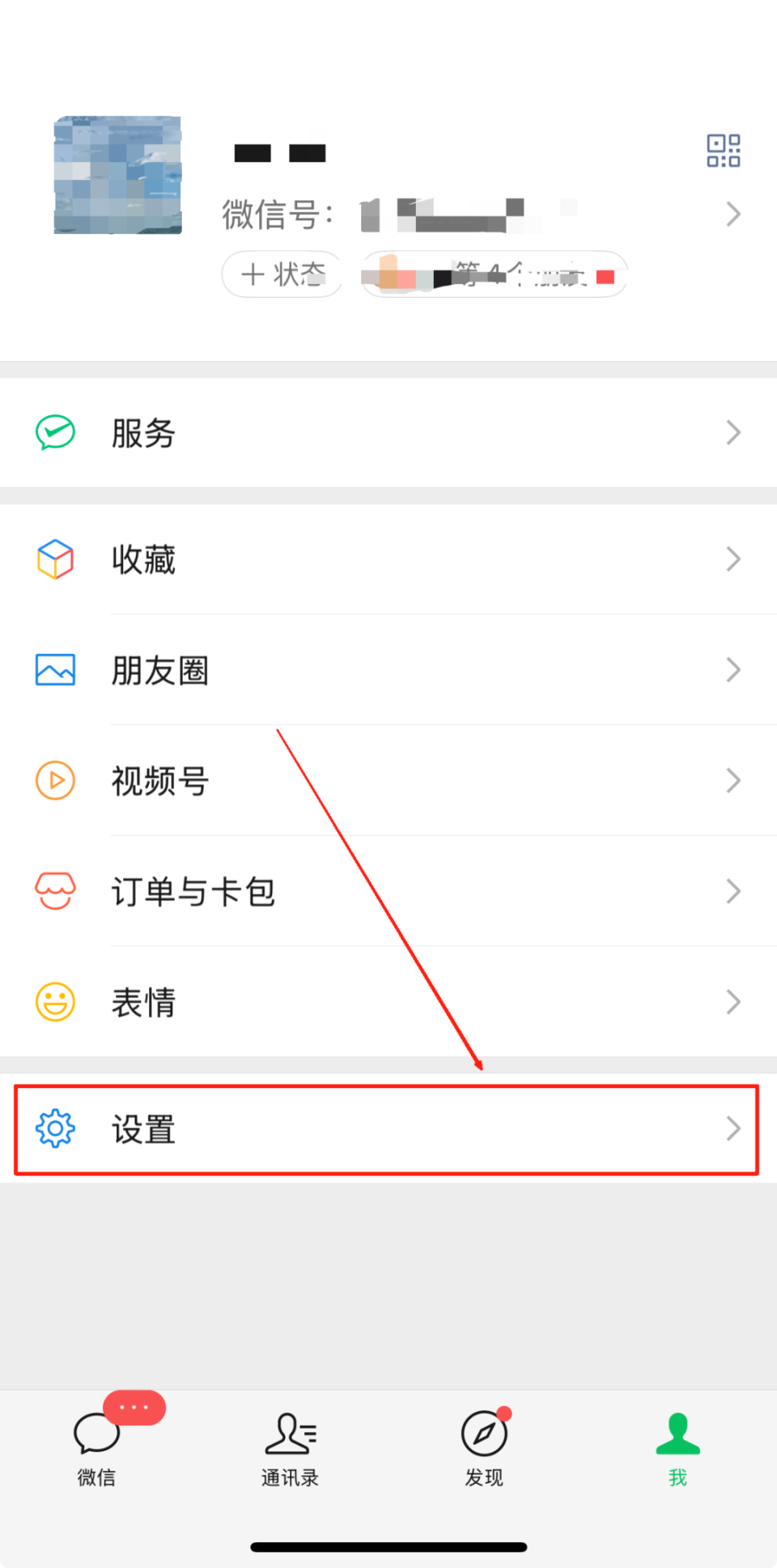This screenshot has width=777, height=1568.
Task: Switch to the 微信 chats tab
Action: point(96,1449)
